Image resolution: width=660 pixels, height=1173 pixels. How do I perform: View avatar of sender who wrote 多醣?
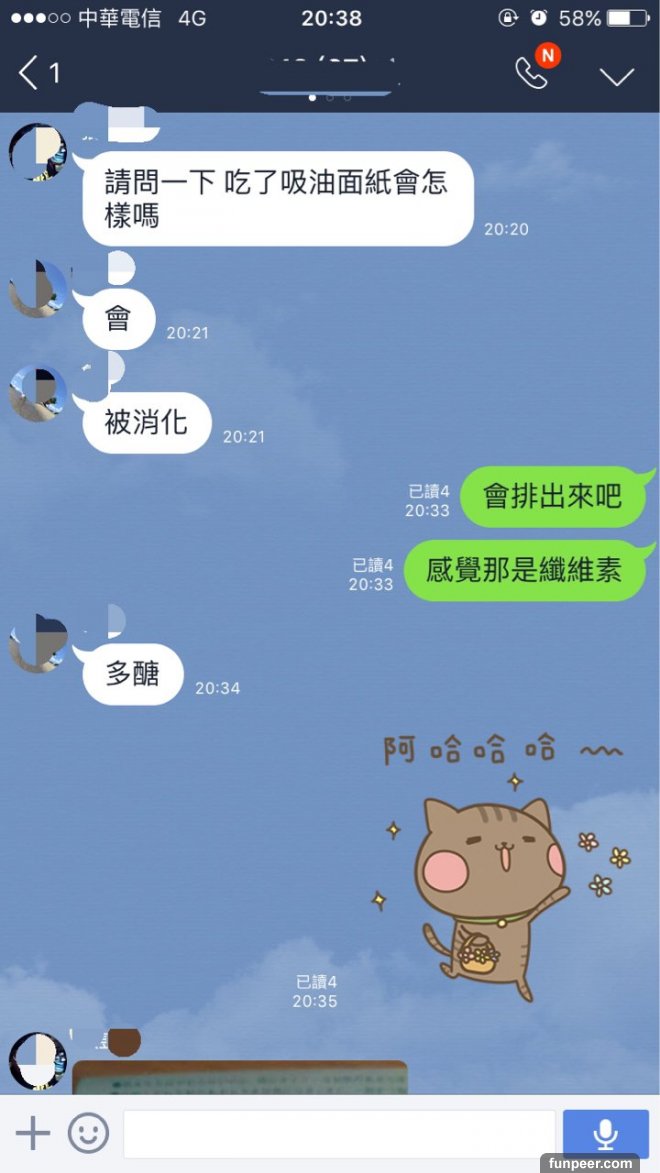(x=38, y=644)
